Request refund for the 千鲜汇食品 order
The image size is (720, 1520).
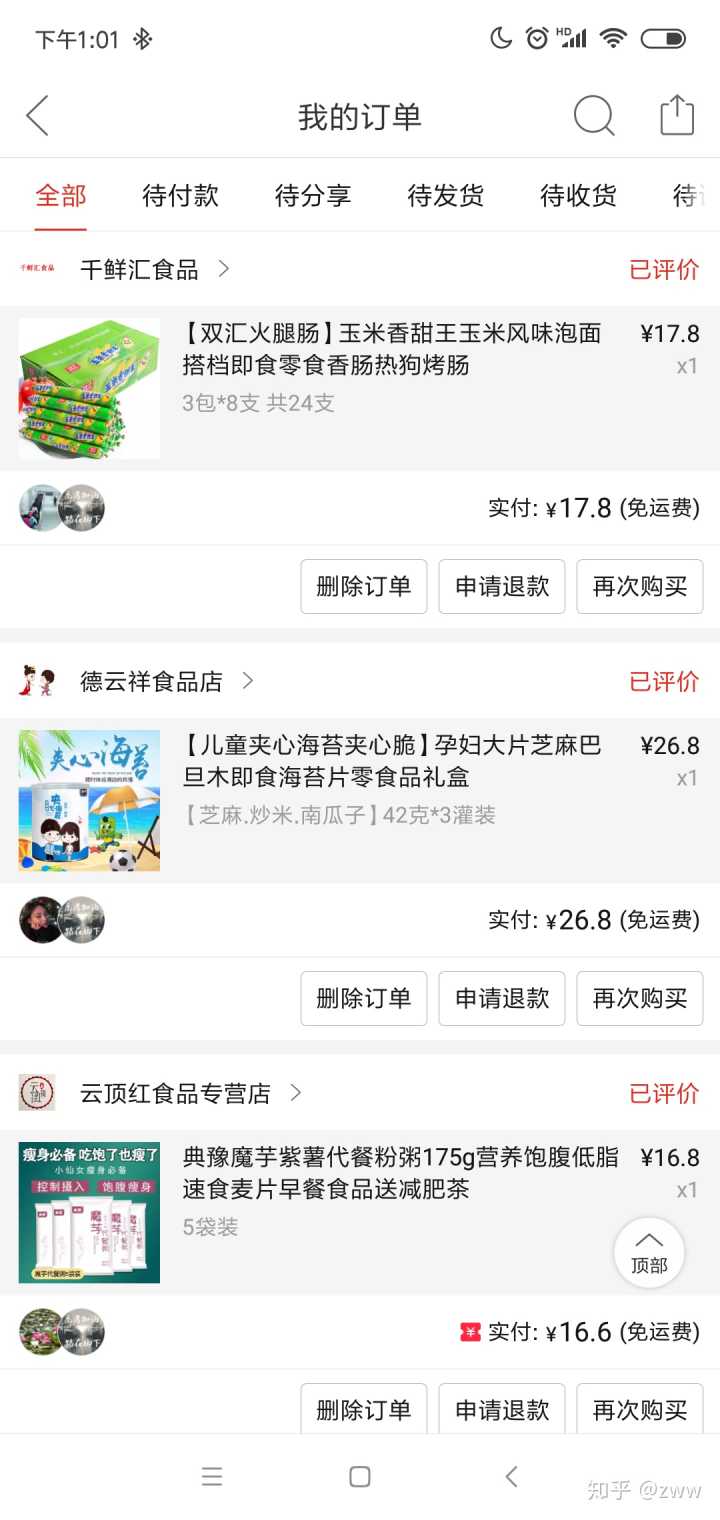point(502,586)
